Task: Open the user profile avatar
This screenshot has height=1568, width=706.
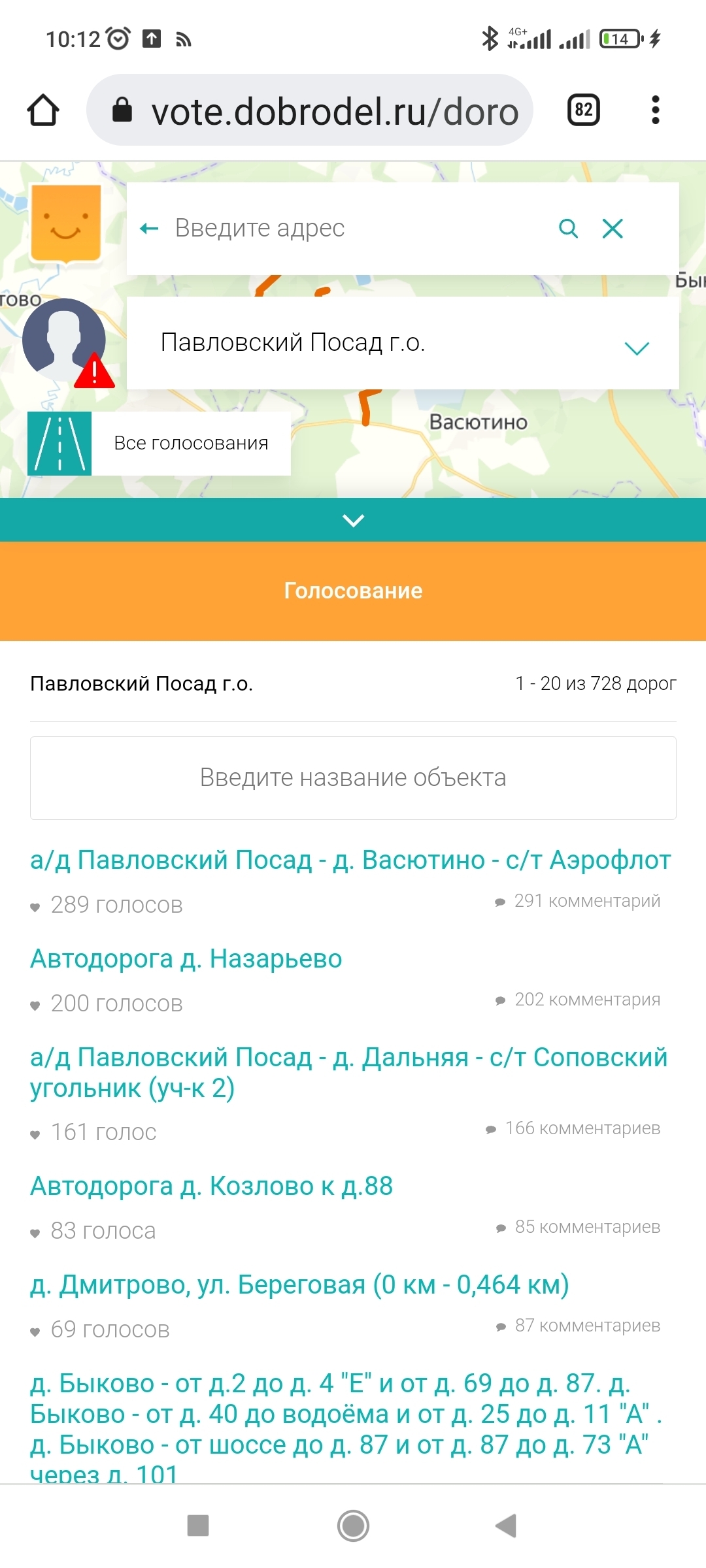Action: pos(64,340)
